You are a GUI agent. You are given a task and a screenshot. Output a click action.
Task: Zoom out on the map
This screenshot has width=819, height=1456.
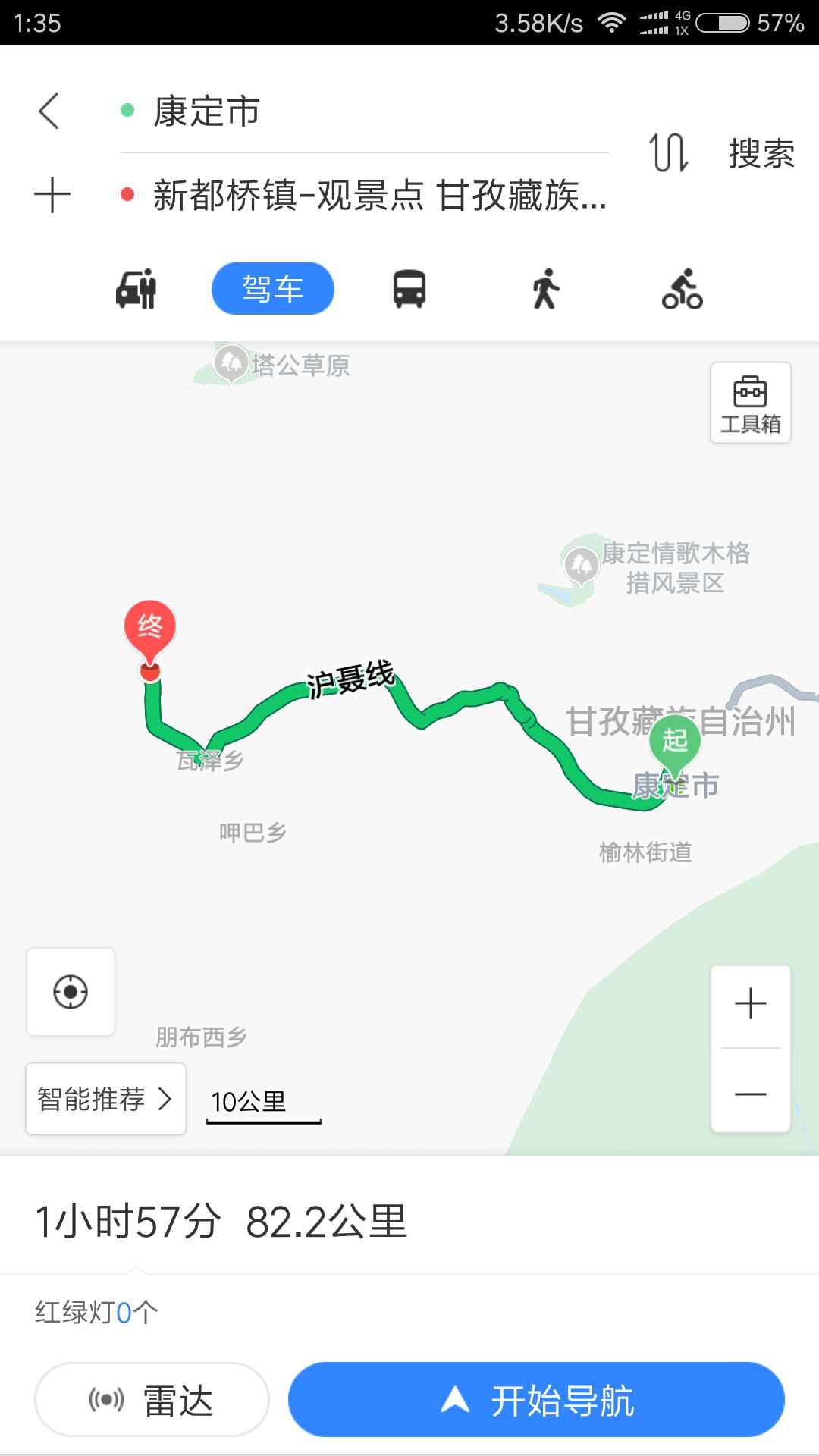(751, 1094)
